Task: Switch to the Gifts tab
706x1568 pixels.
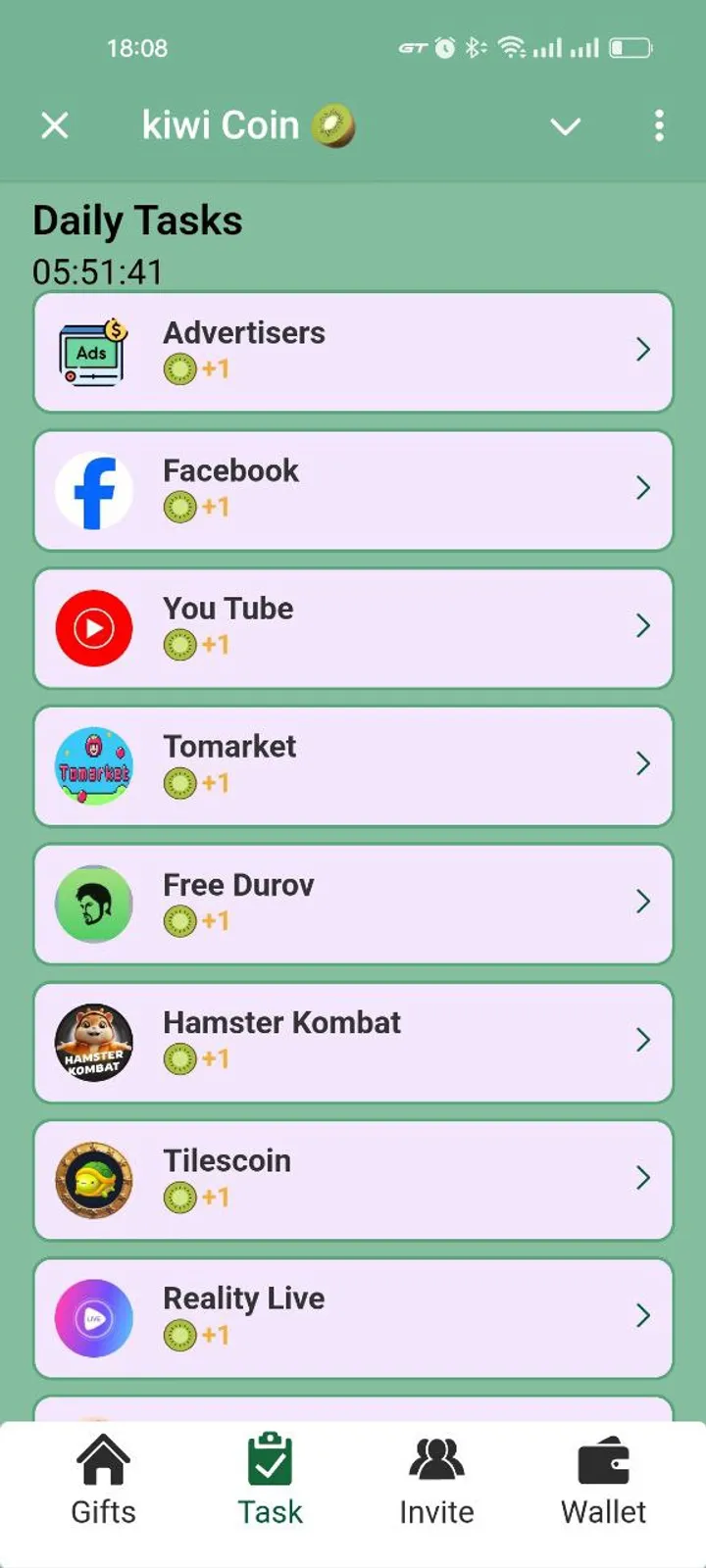Action: point(103,1481)
